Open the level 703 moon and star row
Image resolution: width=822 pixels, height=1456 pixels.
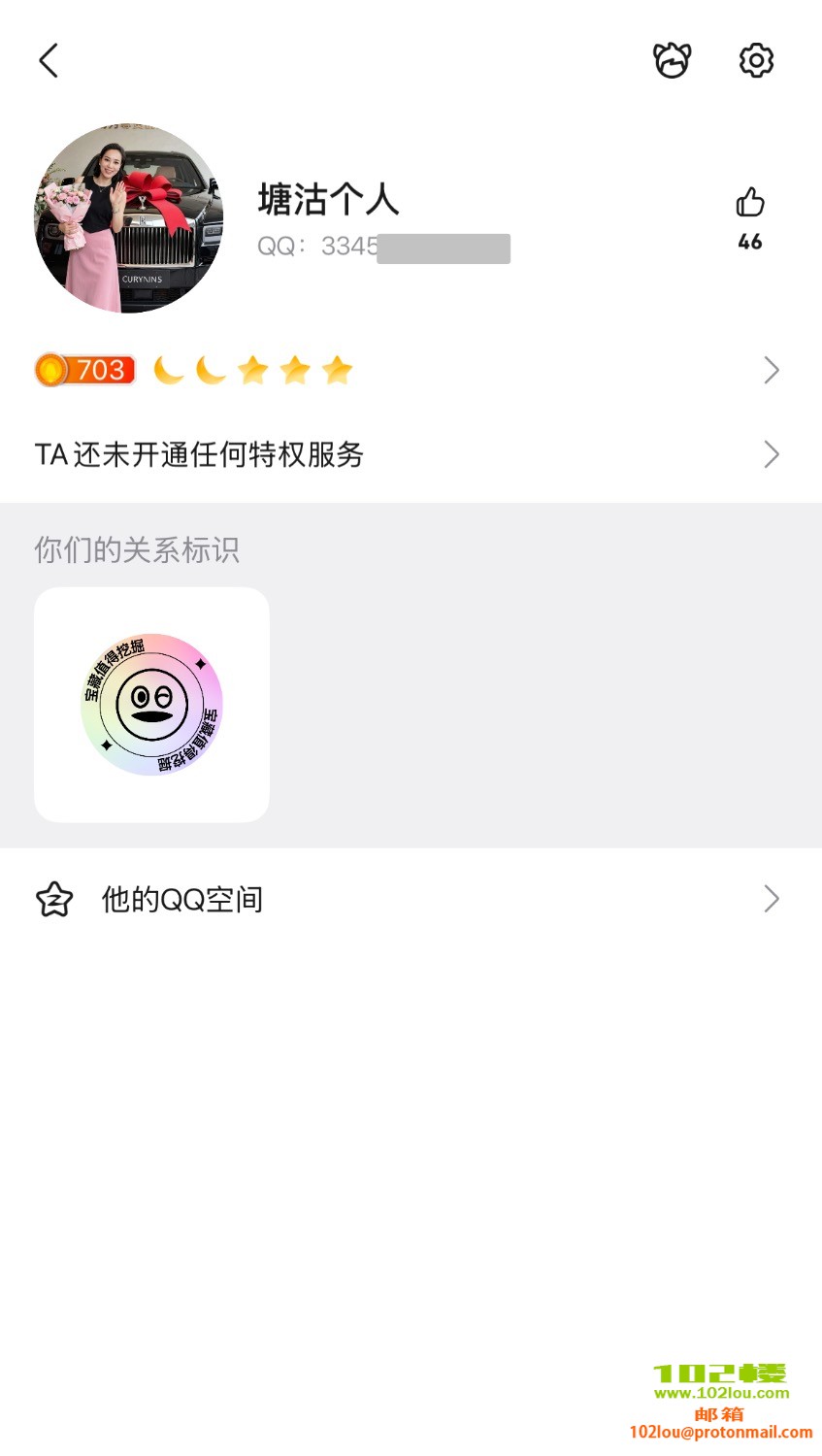[x=408, y=370]
